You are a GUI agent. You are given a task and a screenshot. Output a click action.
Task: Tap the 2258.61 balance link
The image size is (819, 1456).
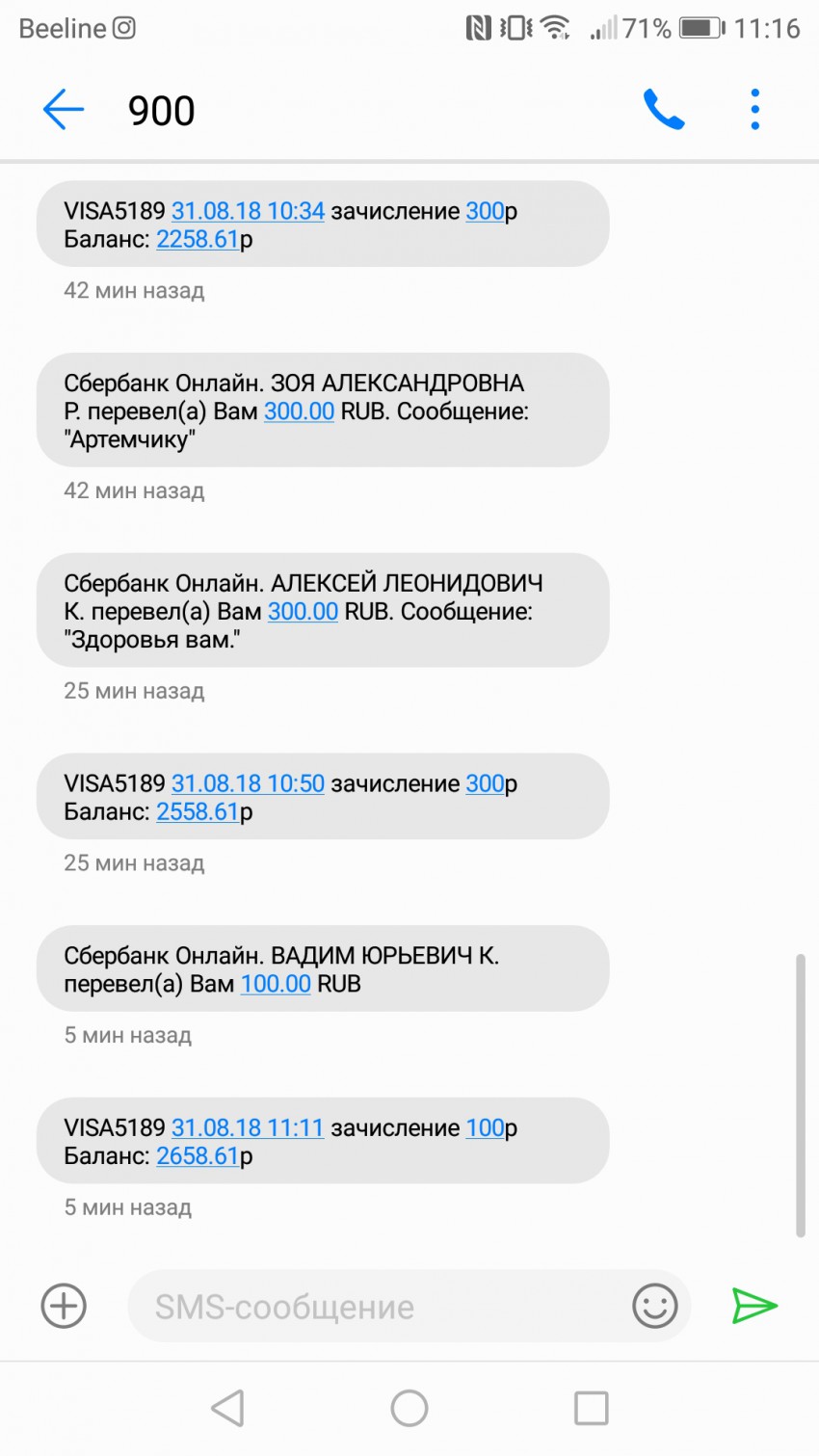[198, 239]
